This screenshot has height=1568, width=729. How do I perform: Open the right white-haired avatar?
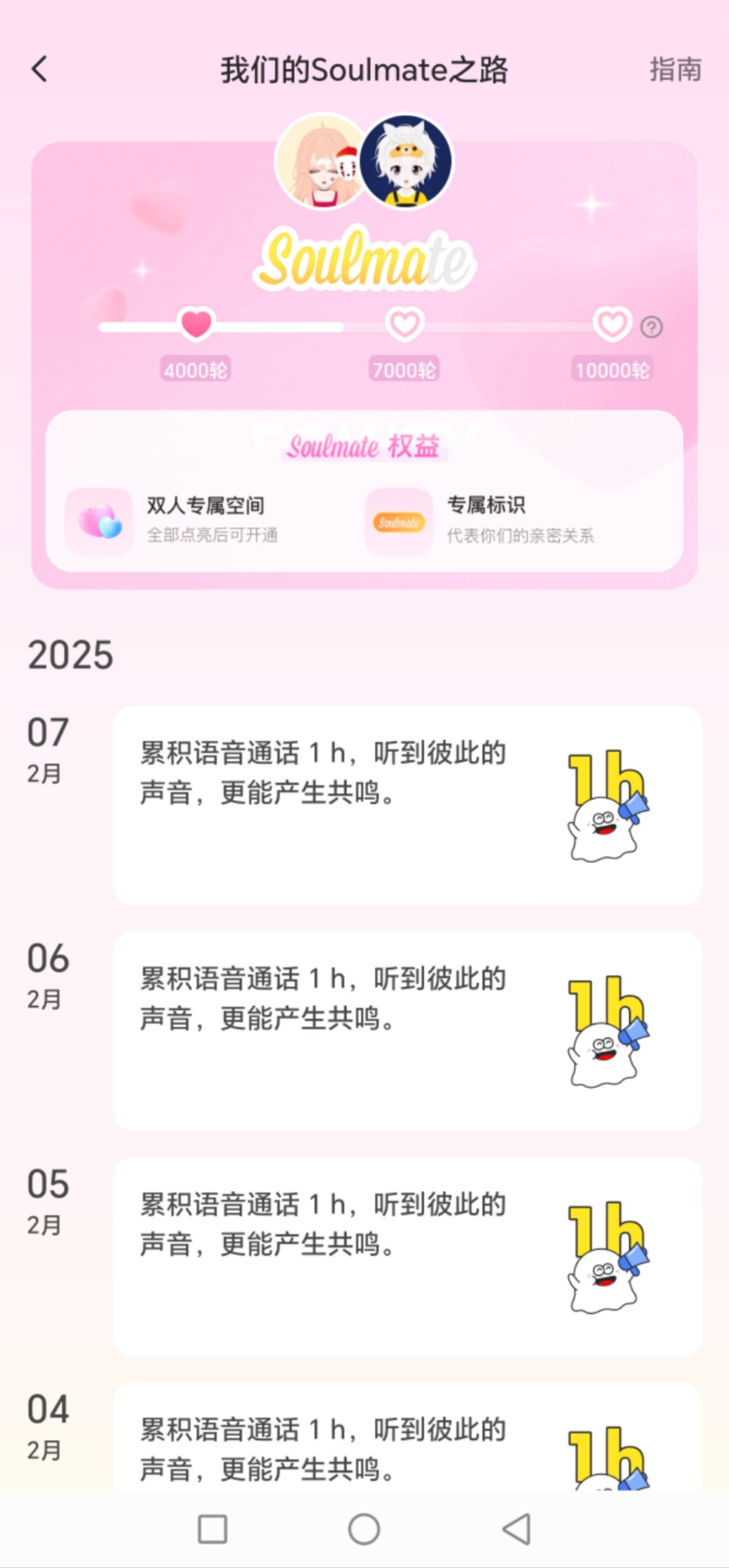tap(405, 161)
